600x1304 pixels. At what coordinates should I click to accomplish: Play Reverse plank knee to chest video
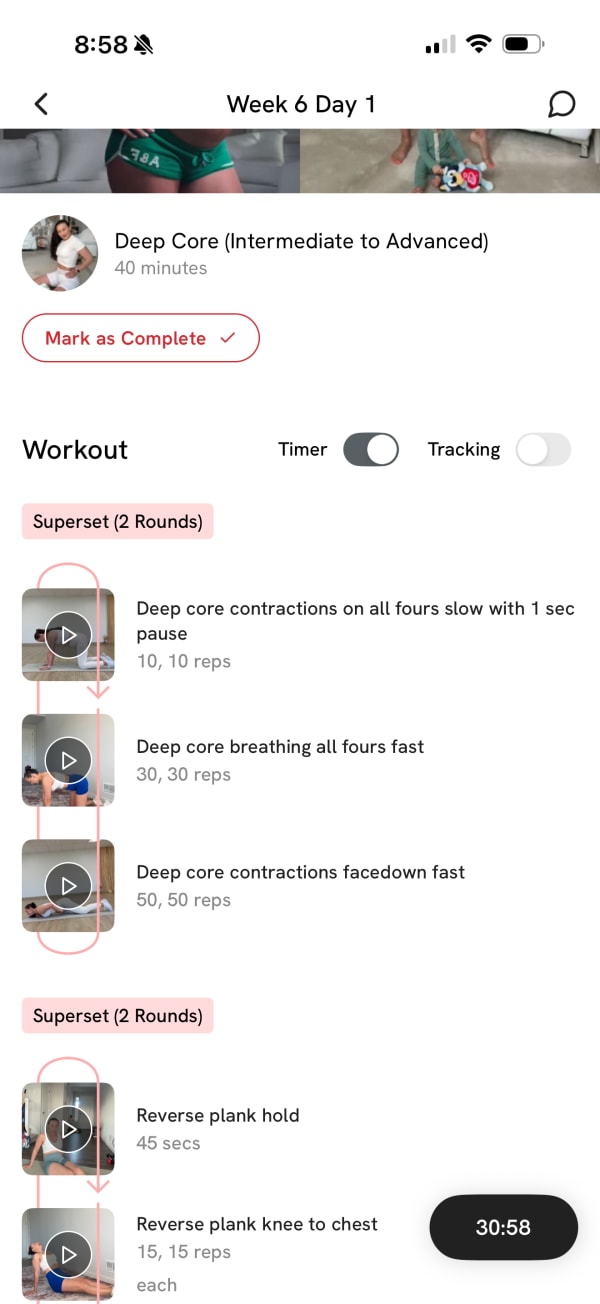[x=68, y=1253]
